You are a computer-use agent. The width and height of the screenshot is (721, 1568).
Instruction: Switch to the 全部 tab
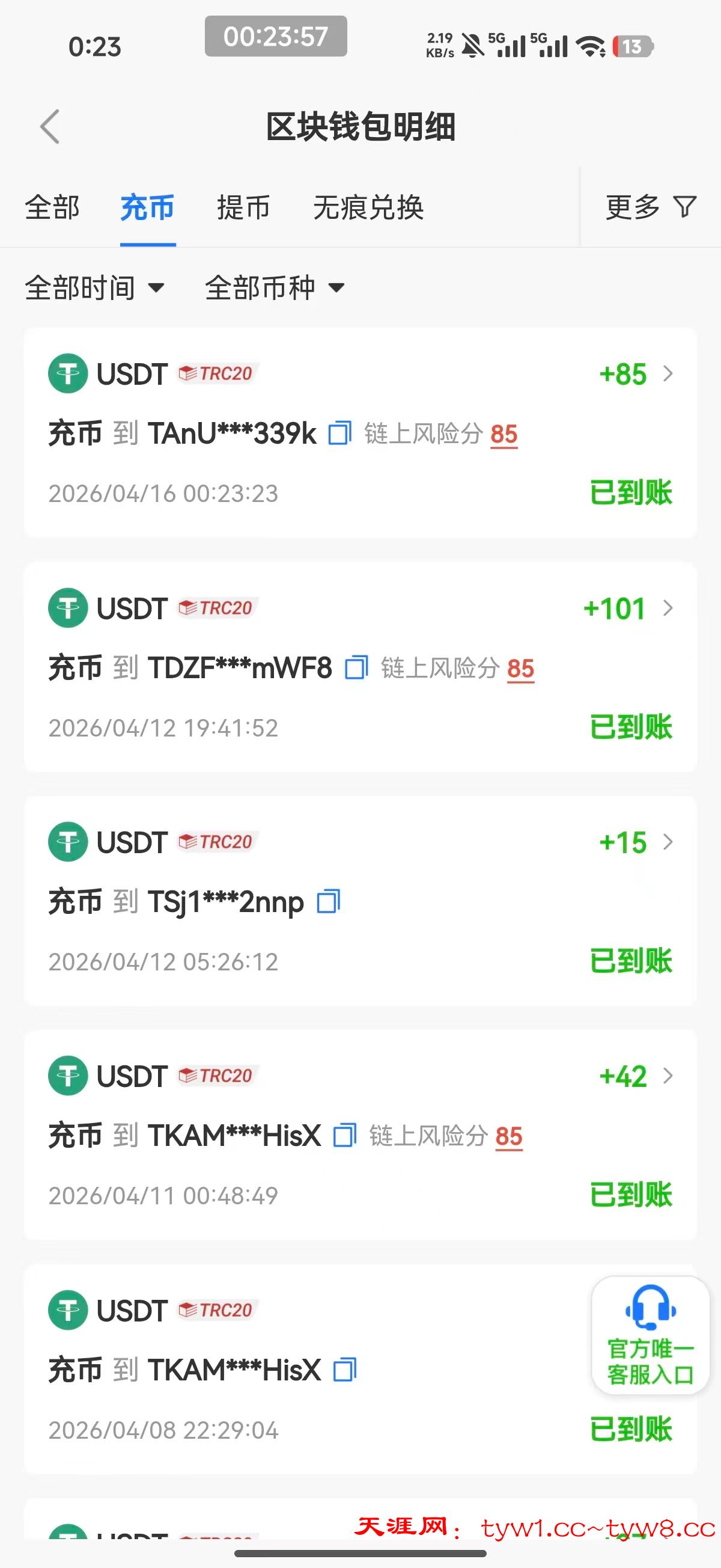[x=52, y=207]
